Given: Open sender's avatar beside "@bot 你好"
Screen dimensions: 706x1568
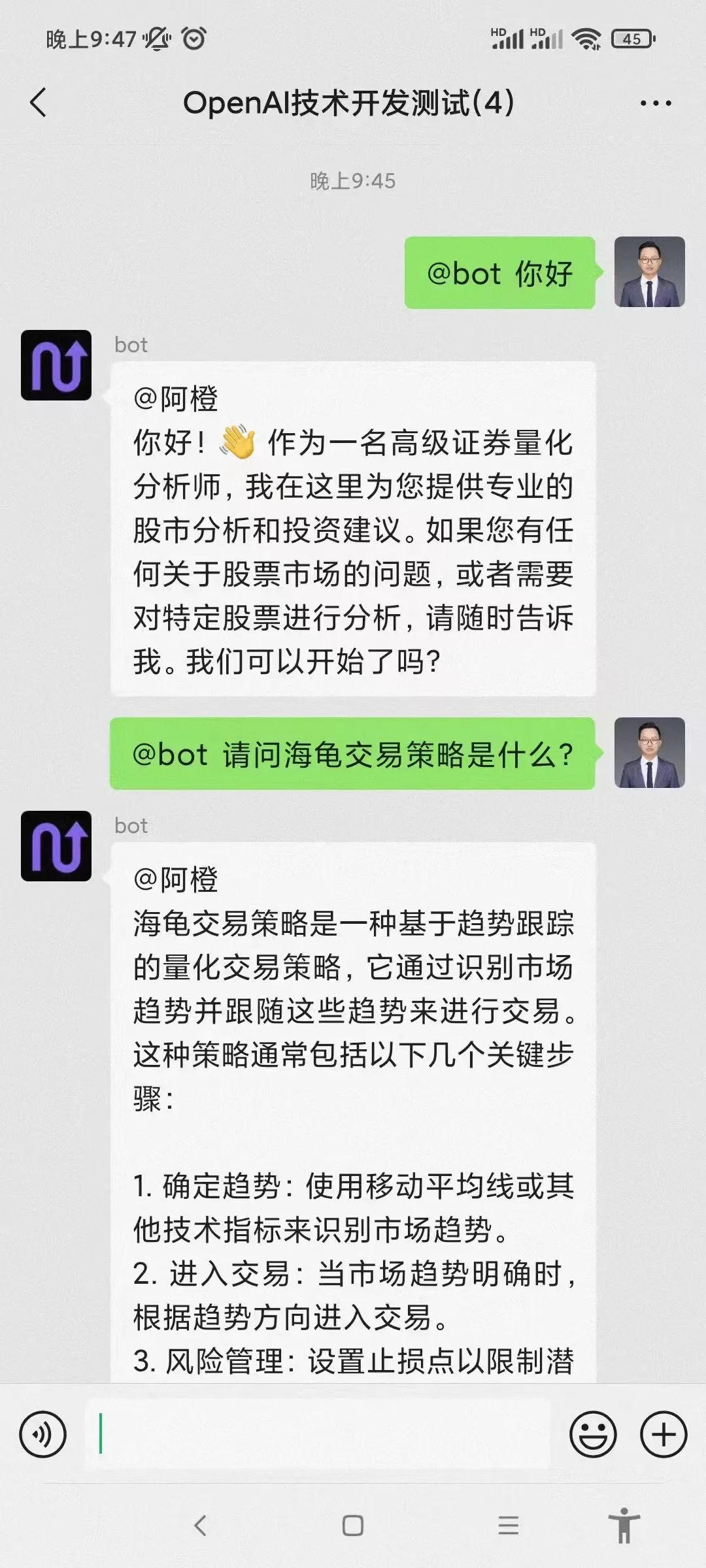Looking at the screenshot, I should pyautogui.click(x=649, y=272).
